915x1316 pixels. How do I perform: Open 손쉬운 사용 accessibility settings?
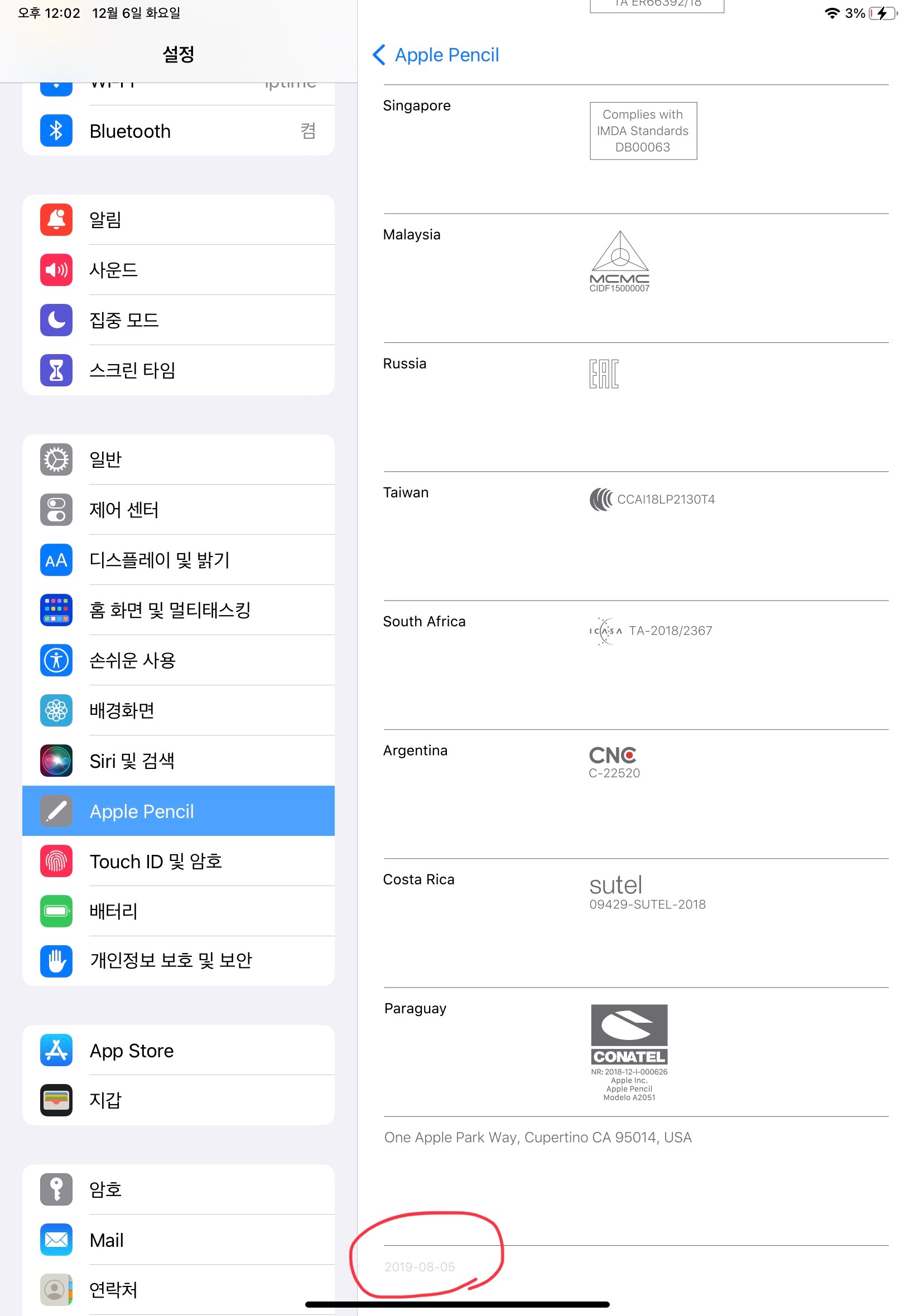coord(179,661)
